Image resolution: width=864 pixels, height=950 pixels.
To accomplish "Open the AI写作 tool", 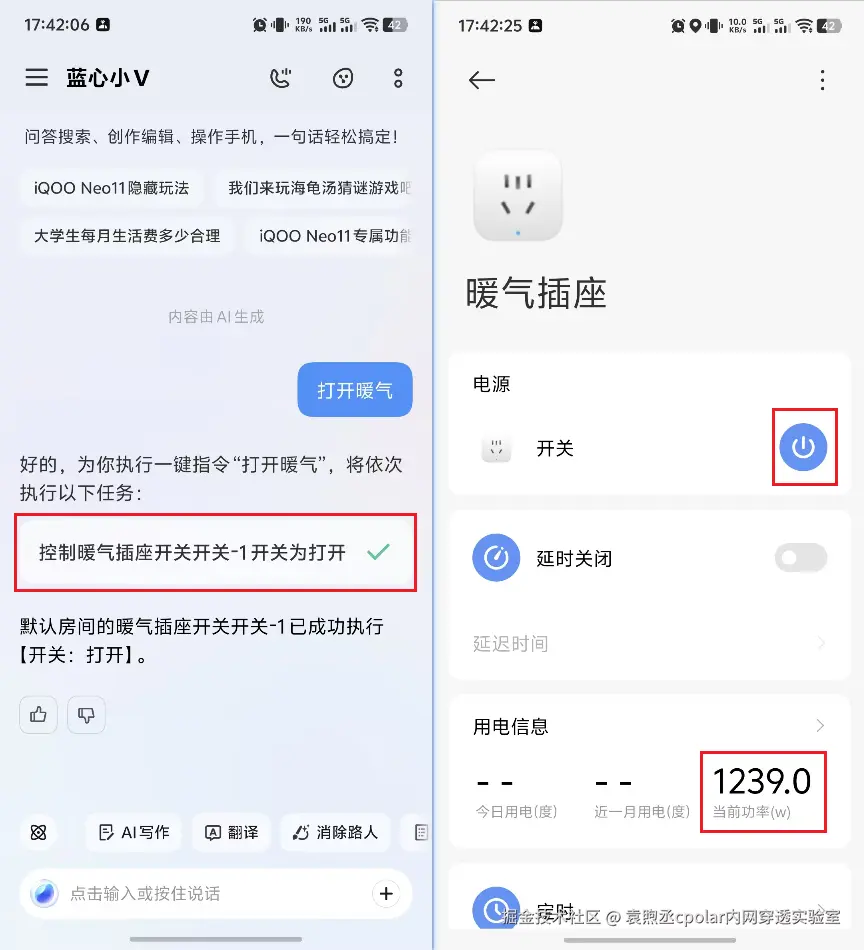I will pos(134,832).
